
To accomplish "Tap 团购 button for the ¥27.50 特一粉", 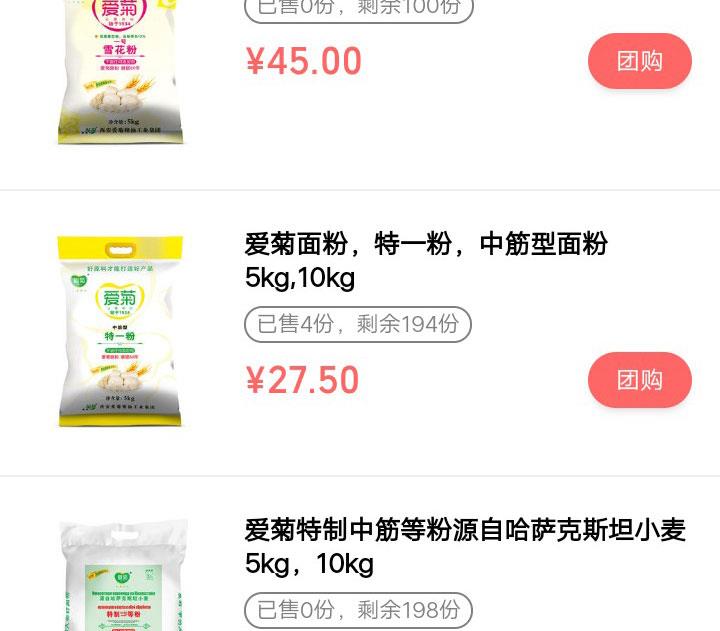I will [x=639, y=380].
